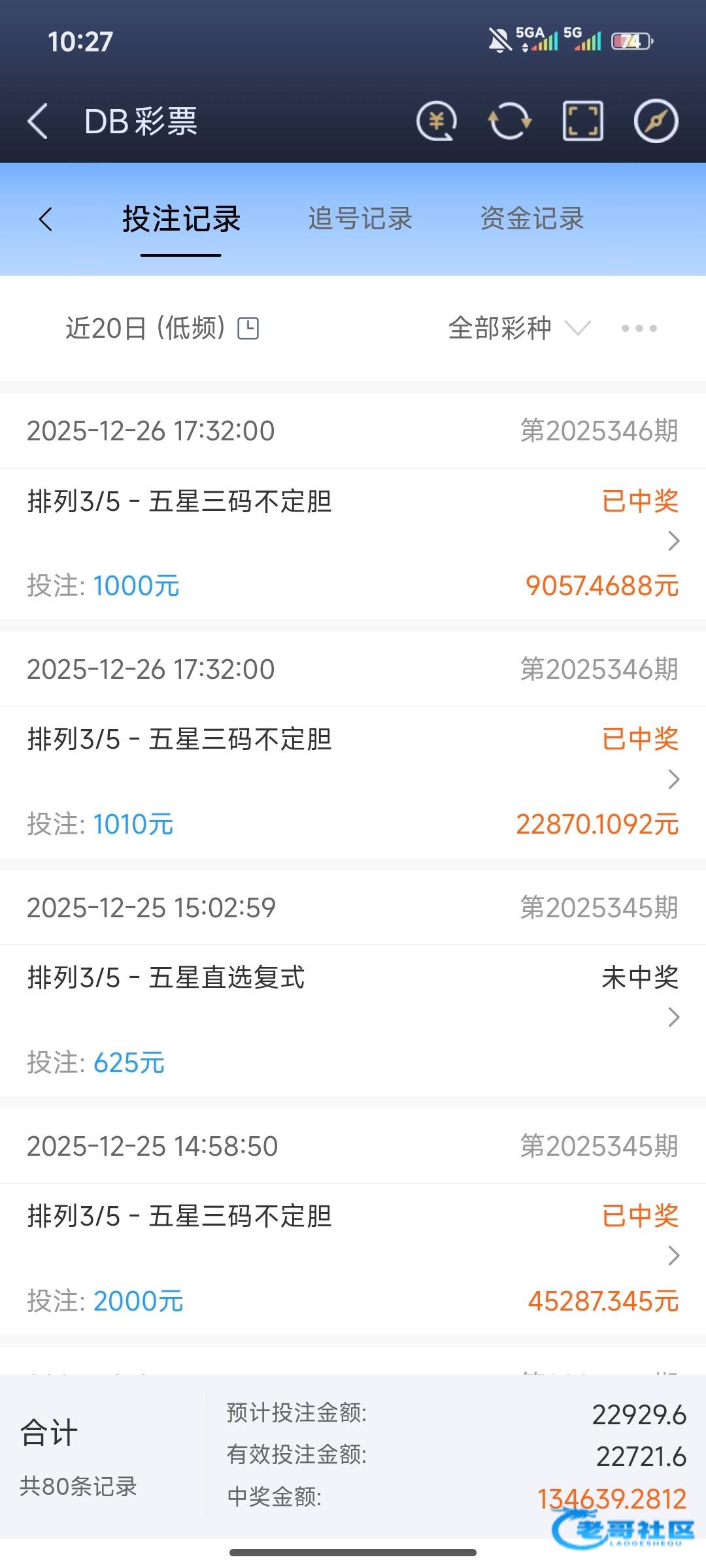Expand the 全部彩种 lottery type filter
The width and height of the screenshot is (706, 1568).
(518, 328)
